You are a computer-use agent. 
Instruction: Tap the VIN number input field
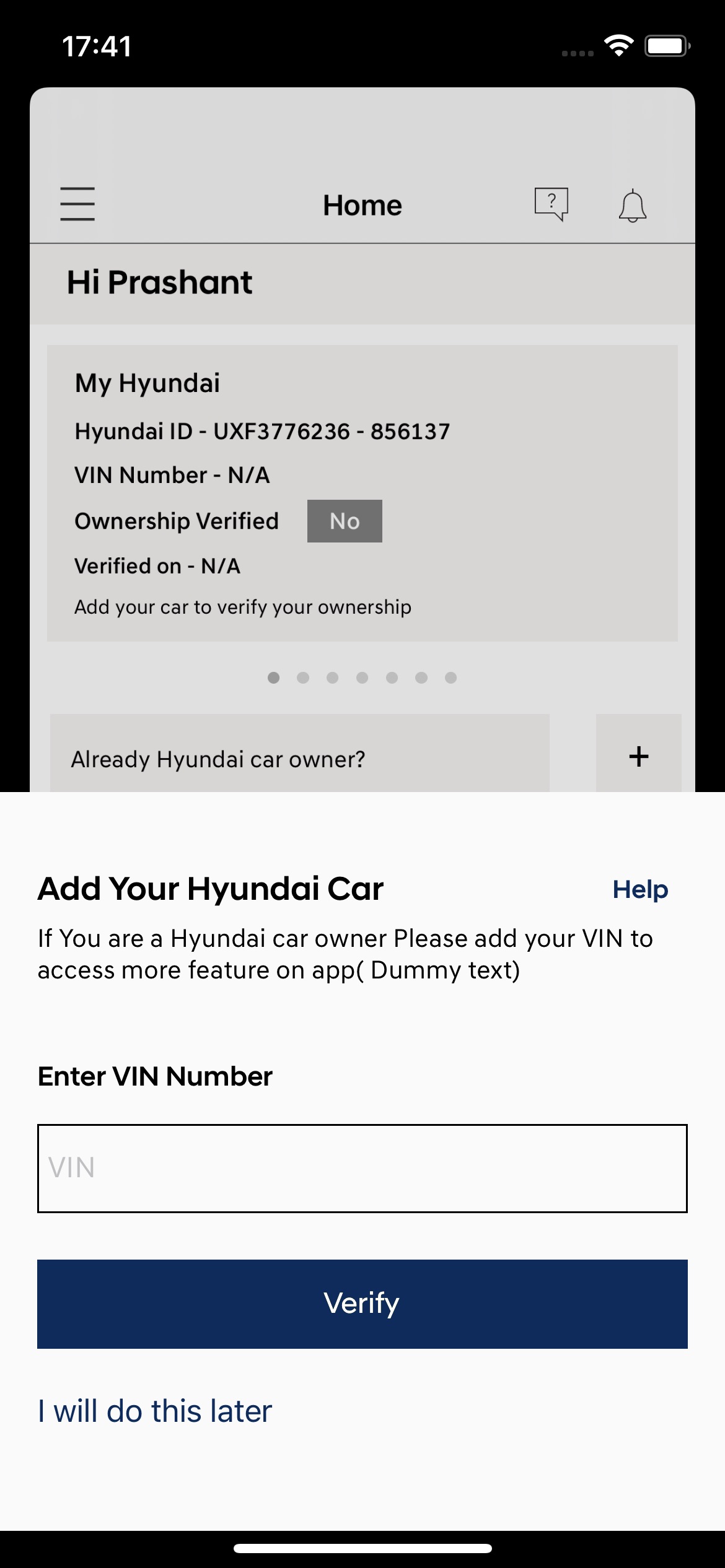pos(362,1168)
